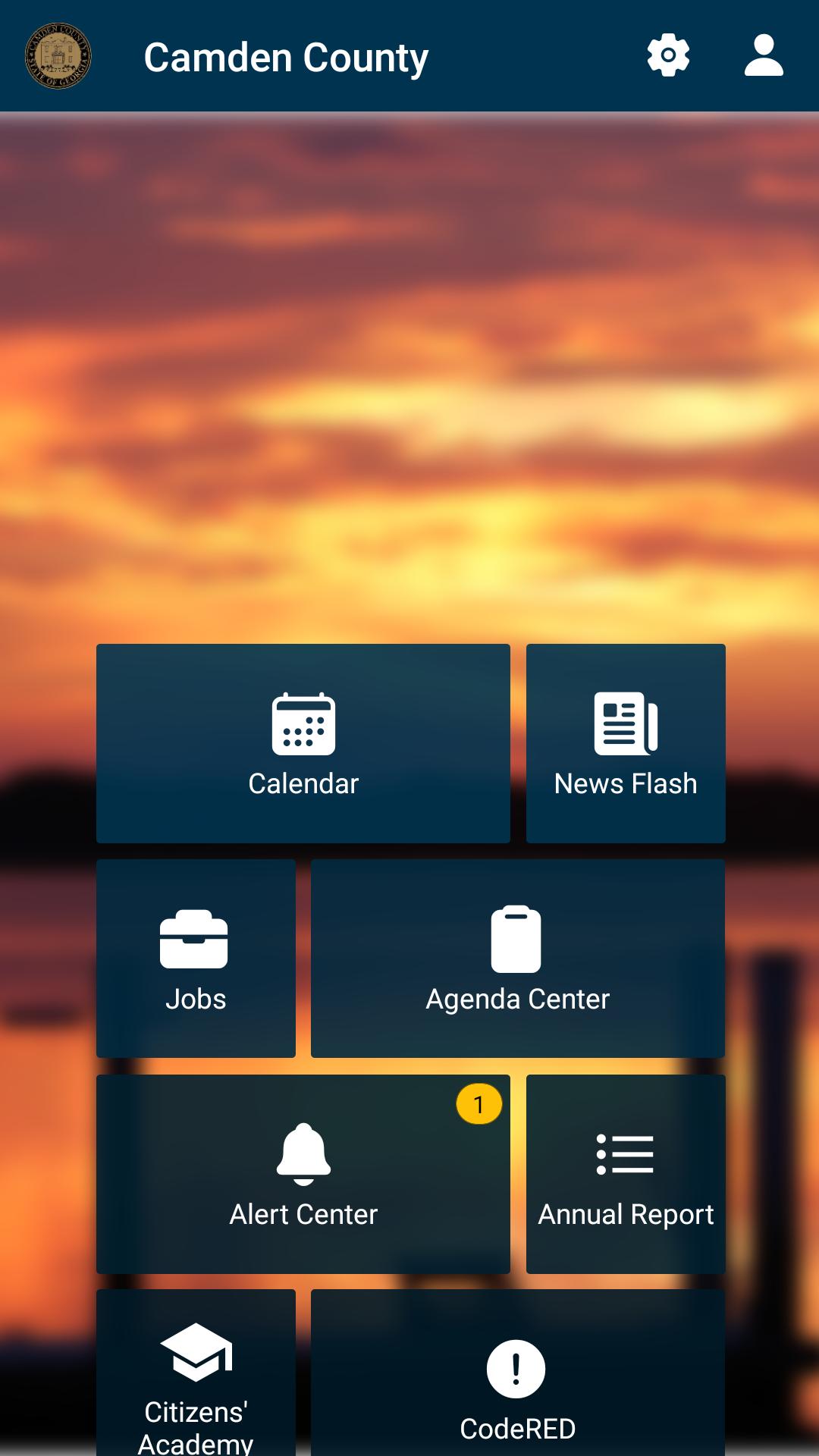Browse the Jobs tile
The image size is (819, 1456).
tap(196, 959)
